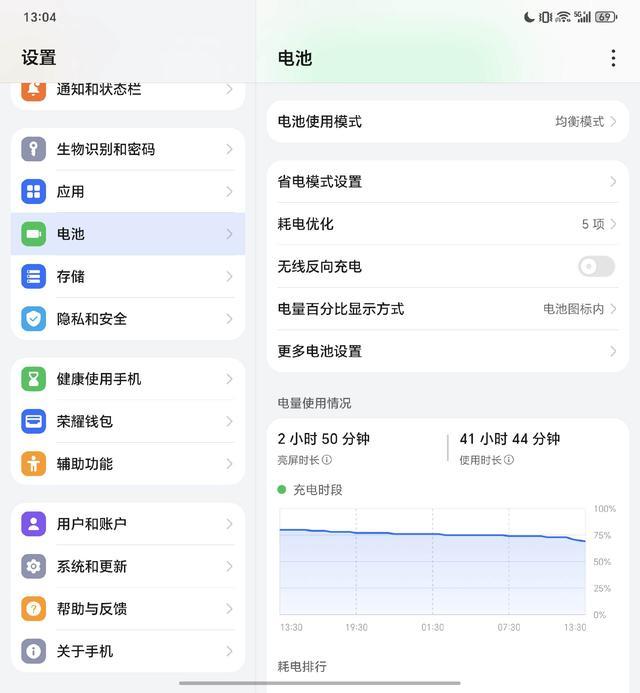The height and width of the screenshot is (693, 640).
Task: Select 存储 in the settings list
Action: click(x=128, y=276)
